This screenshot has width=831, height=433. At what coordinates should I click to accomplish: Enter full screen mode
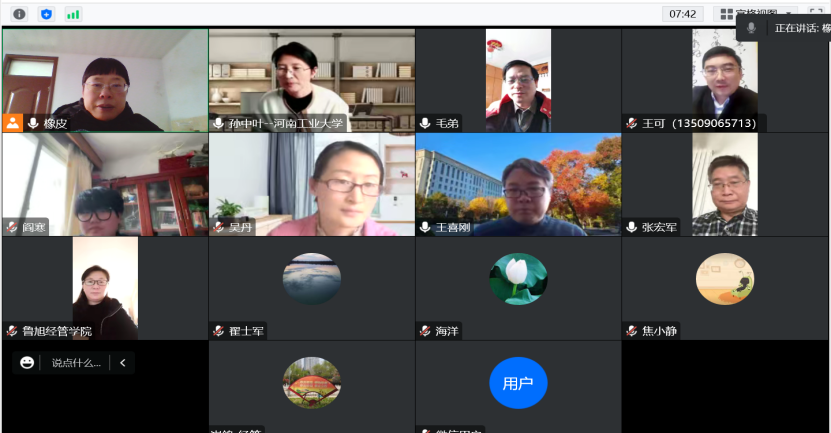click(816, 14)
